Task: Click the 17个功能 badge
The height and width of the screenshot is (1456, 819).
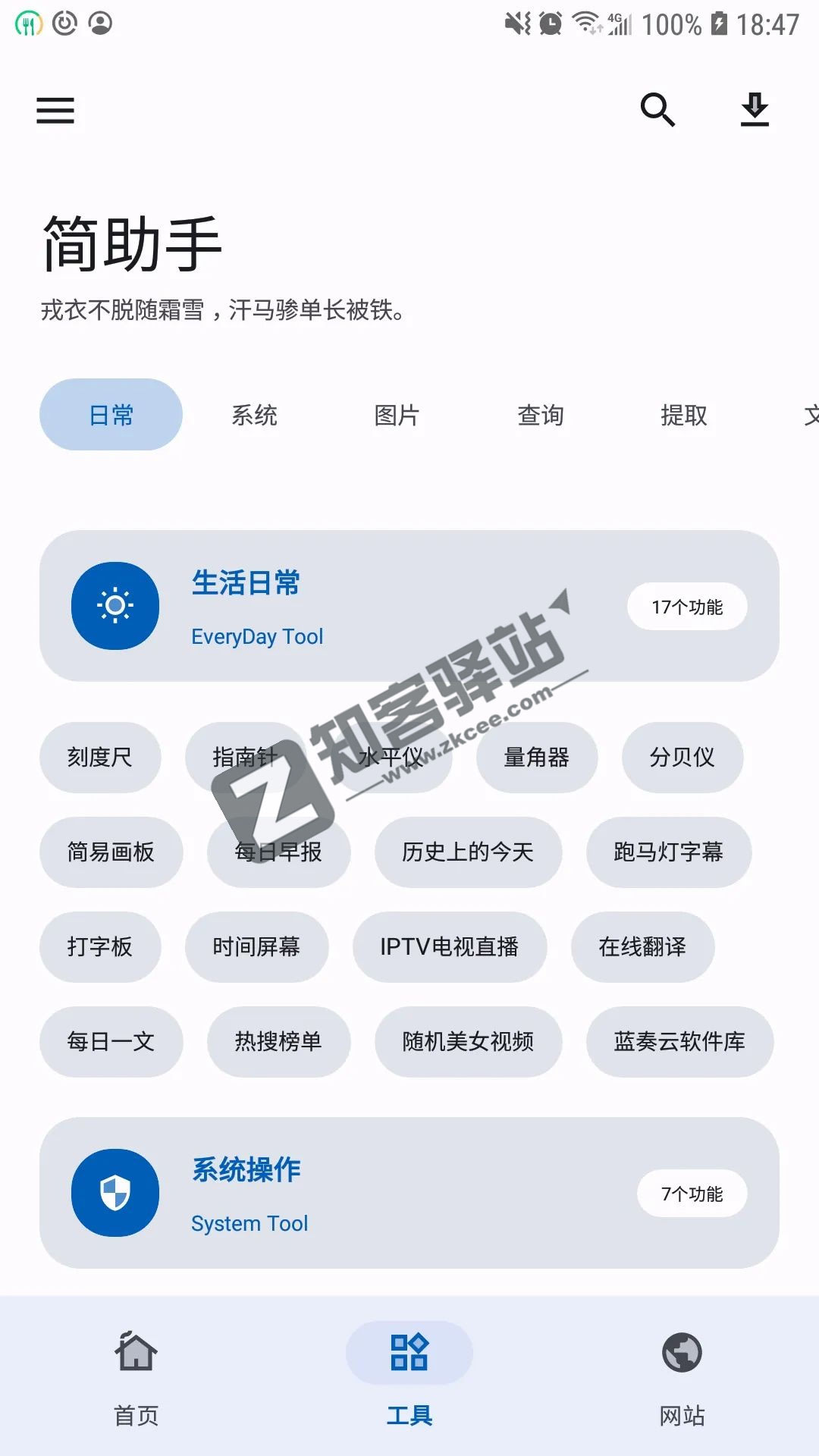Action: pyautogui.click(x=687, y=607)
